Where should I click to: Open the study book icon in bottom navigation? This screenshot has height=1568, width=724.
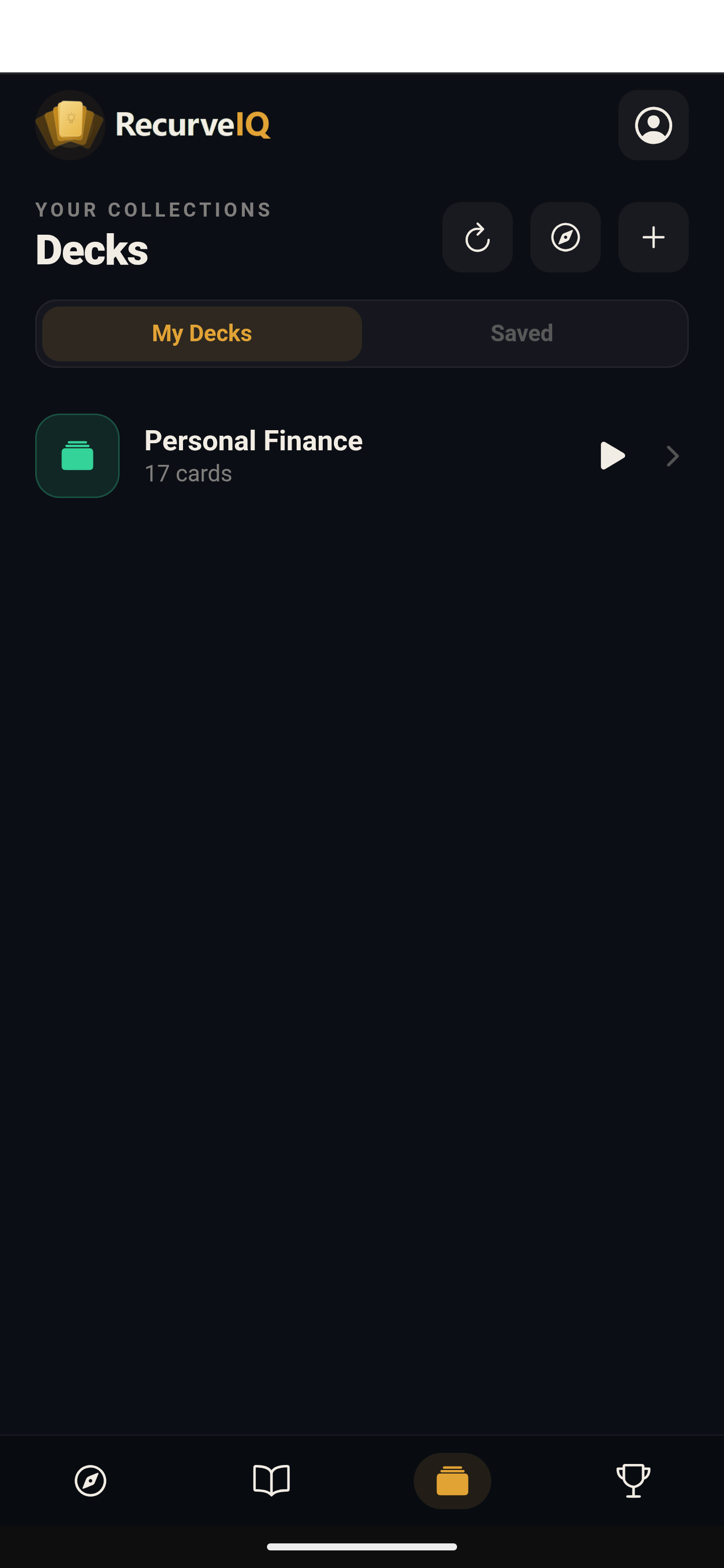[x=271, y=1481]
